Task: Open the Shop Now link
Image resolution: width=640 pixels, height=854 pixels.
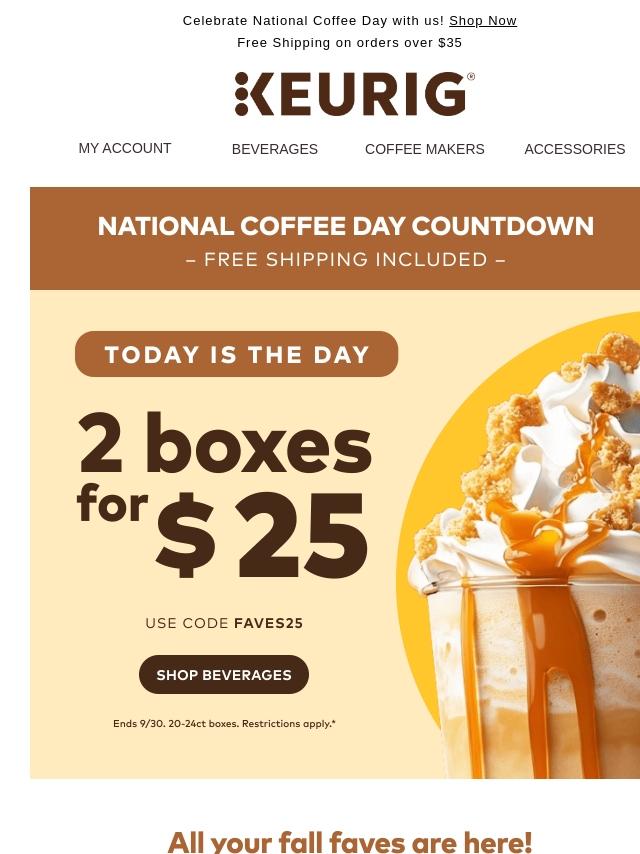Action: (x=482, y=21)
